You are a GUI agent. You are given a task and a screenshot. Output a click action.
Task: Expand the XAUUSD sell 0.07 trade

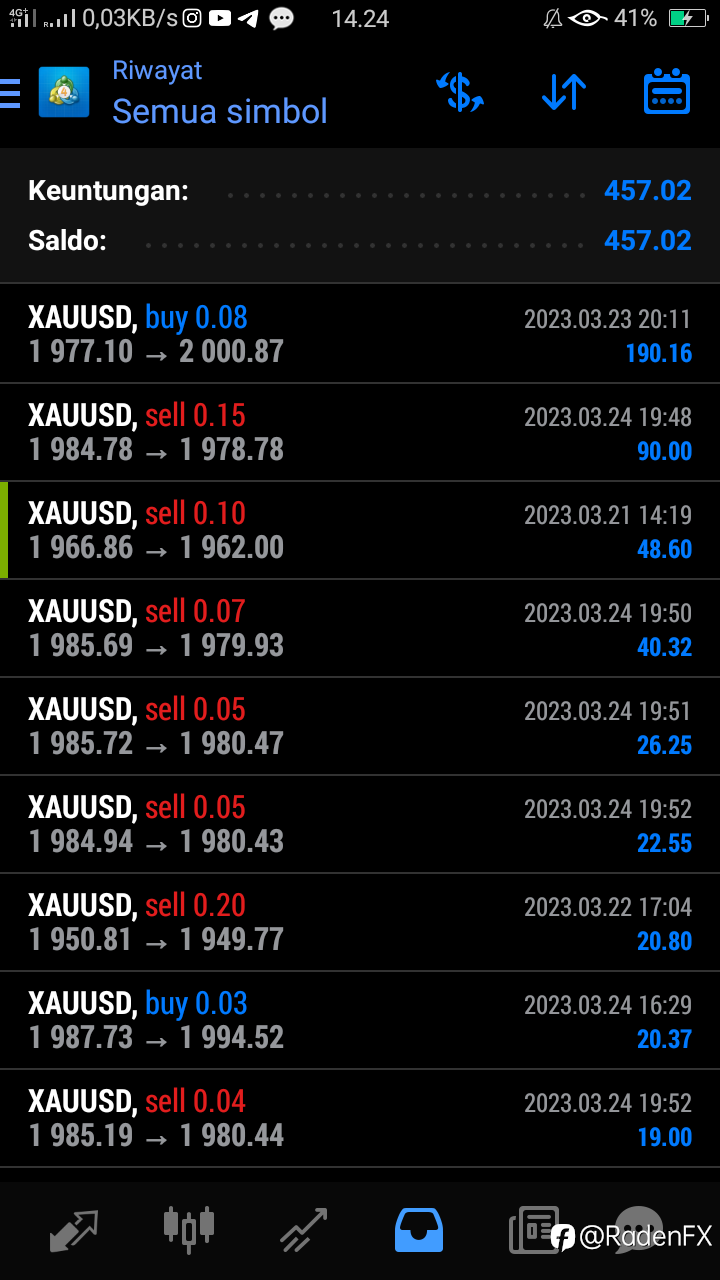click(360, 628)
